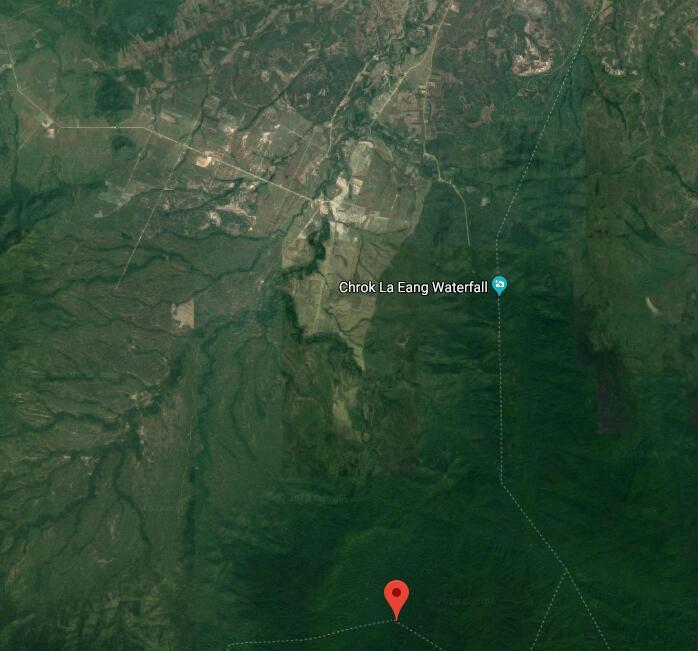Image resolution: width=698 pixels, height=651 pixels.
Task: Open the Chrok La Eang Waterfall place marker
Action: 499,287
